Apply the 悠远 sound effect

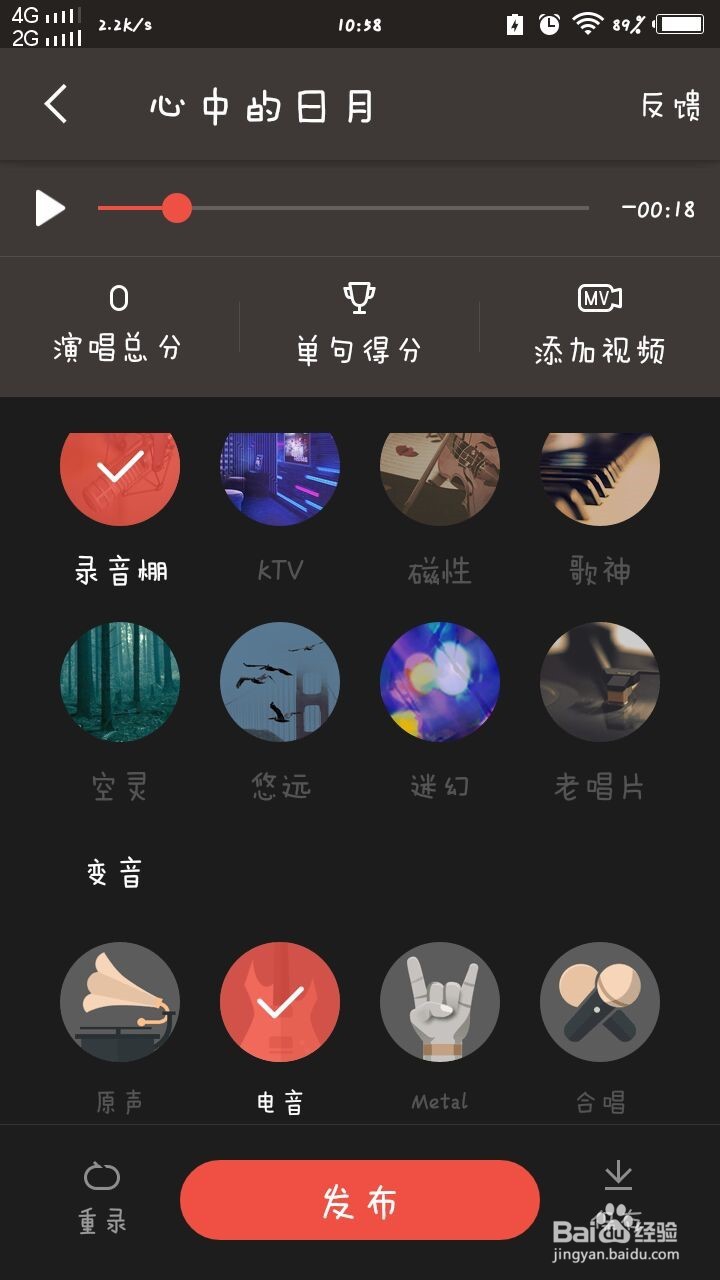(280, 682)
